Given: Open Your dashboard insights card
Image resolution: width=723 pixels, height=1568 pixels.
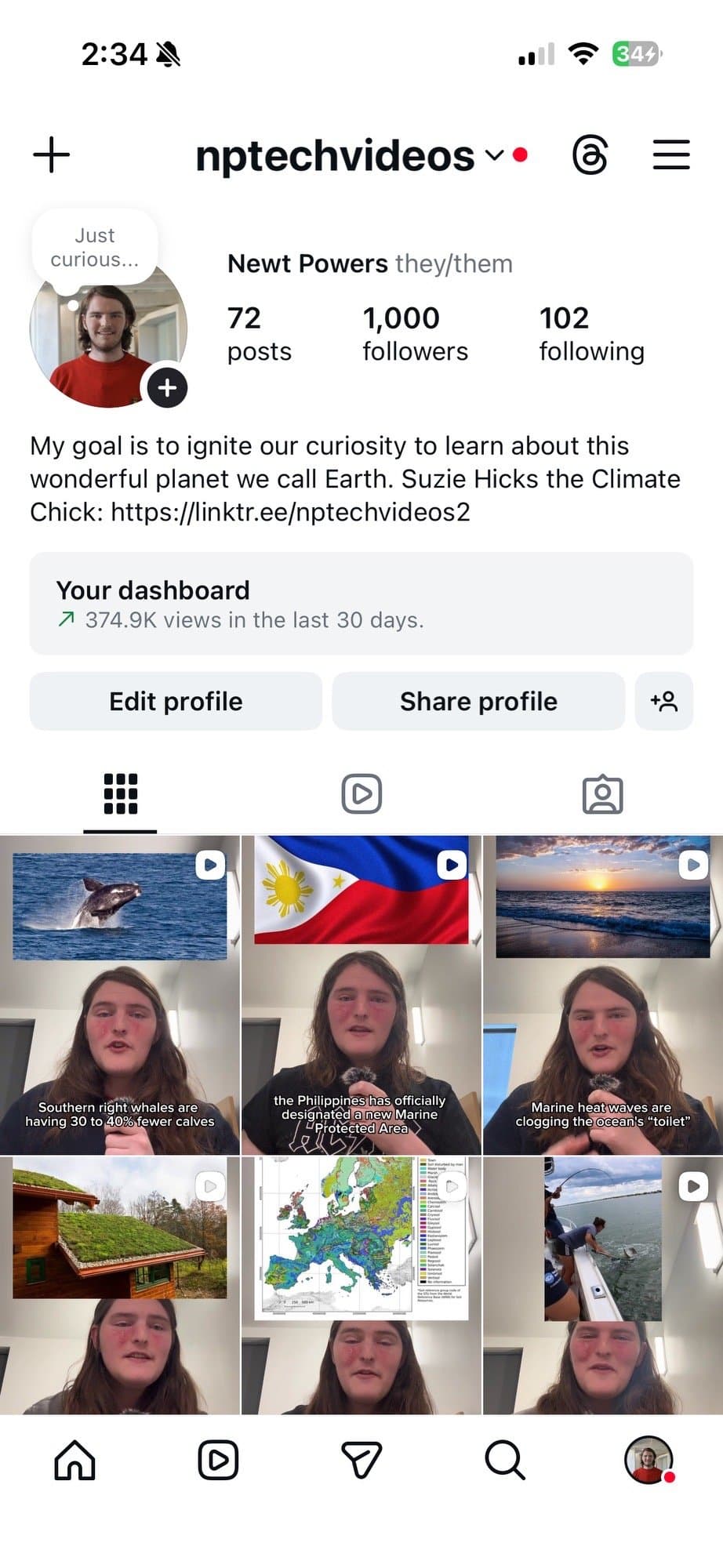Looking at the screenshot, I should [x=361, y=604].
